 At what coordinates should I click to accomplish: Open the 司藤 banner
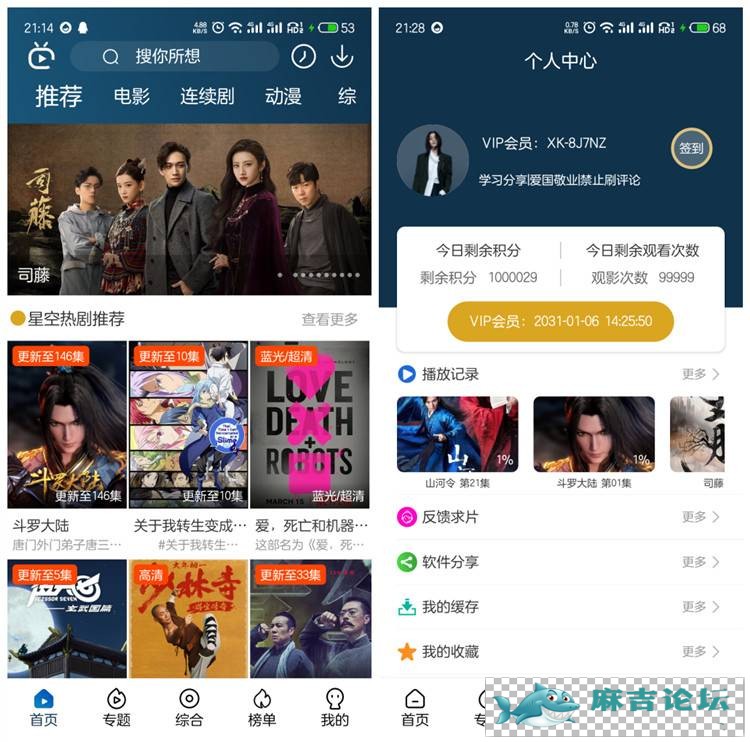[189, 208]
